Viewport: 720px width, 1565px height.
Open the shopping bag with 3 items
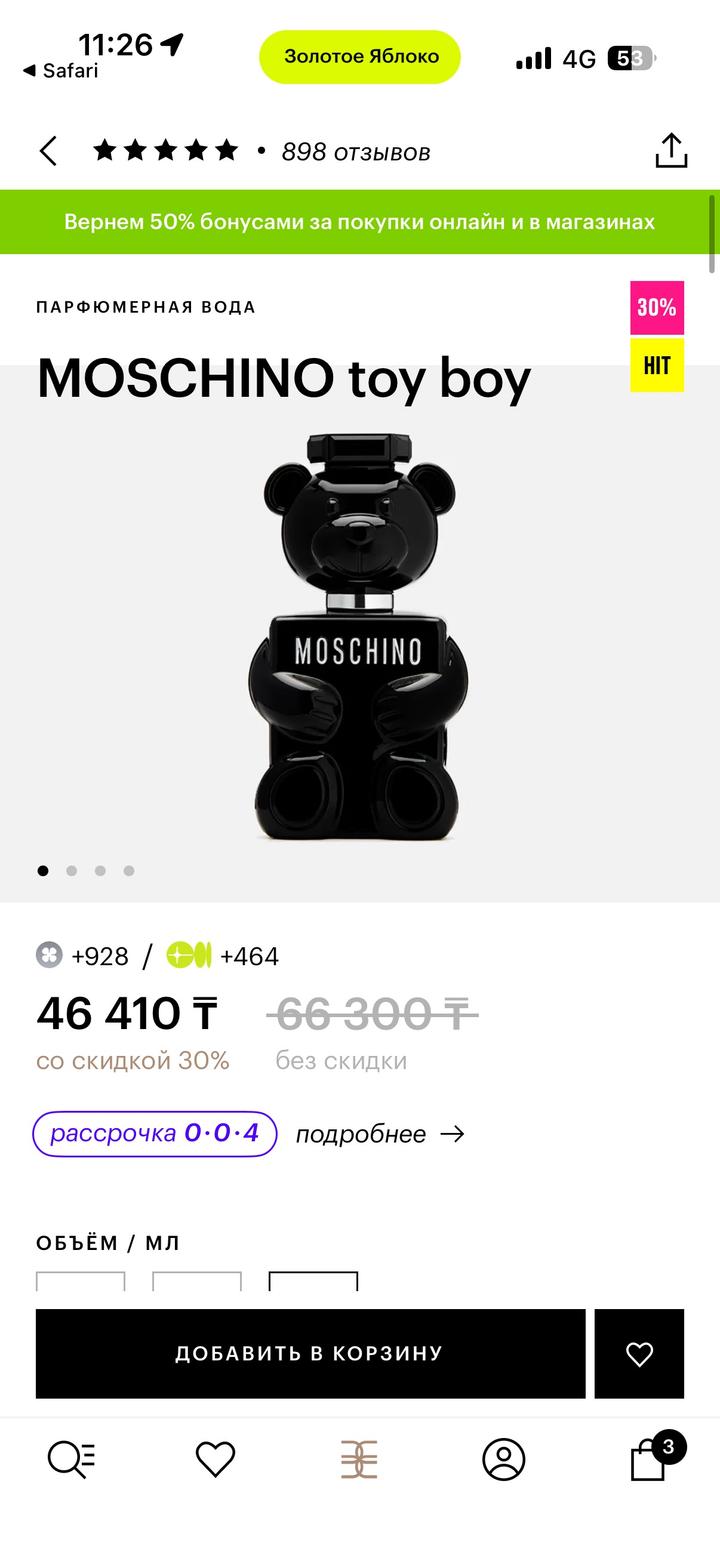(x=650, y=1459)
